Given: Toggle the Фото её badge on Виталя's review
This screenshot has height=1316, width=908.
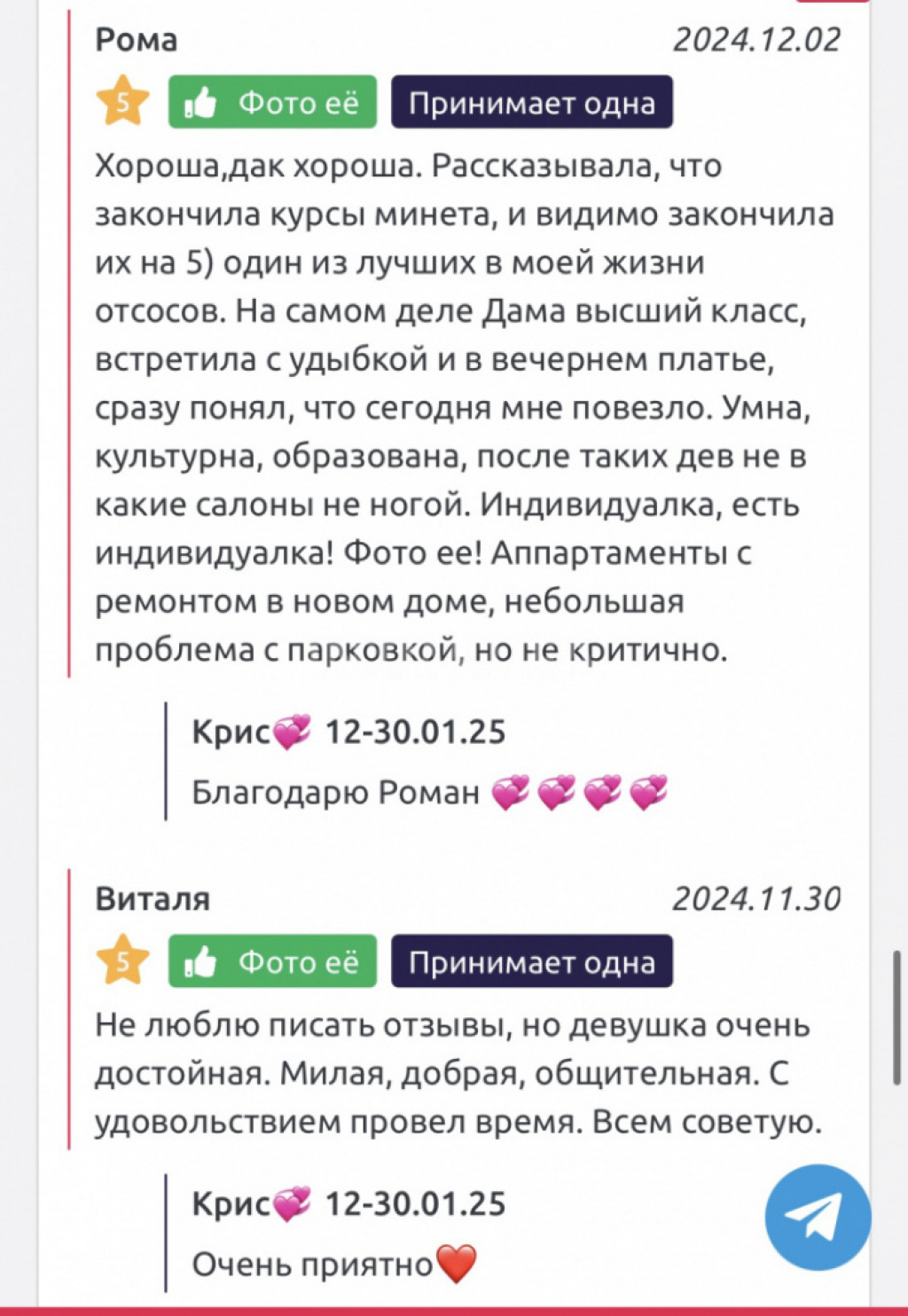Looking at the screenshot, I should pos(272,961).
